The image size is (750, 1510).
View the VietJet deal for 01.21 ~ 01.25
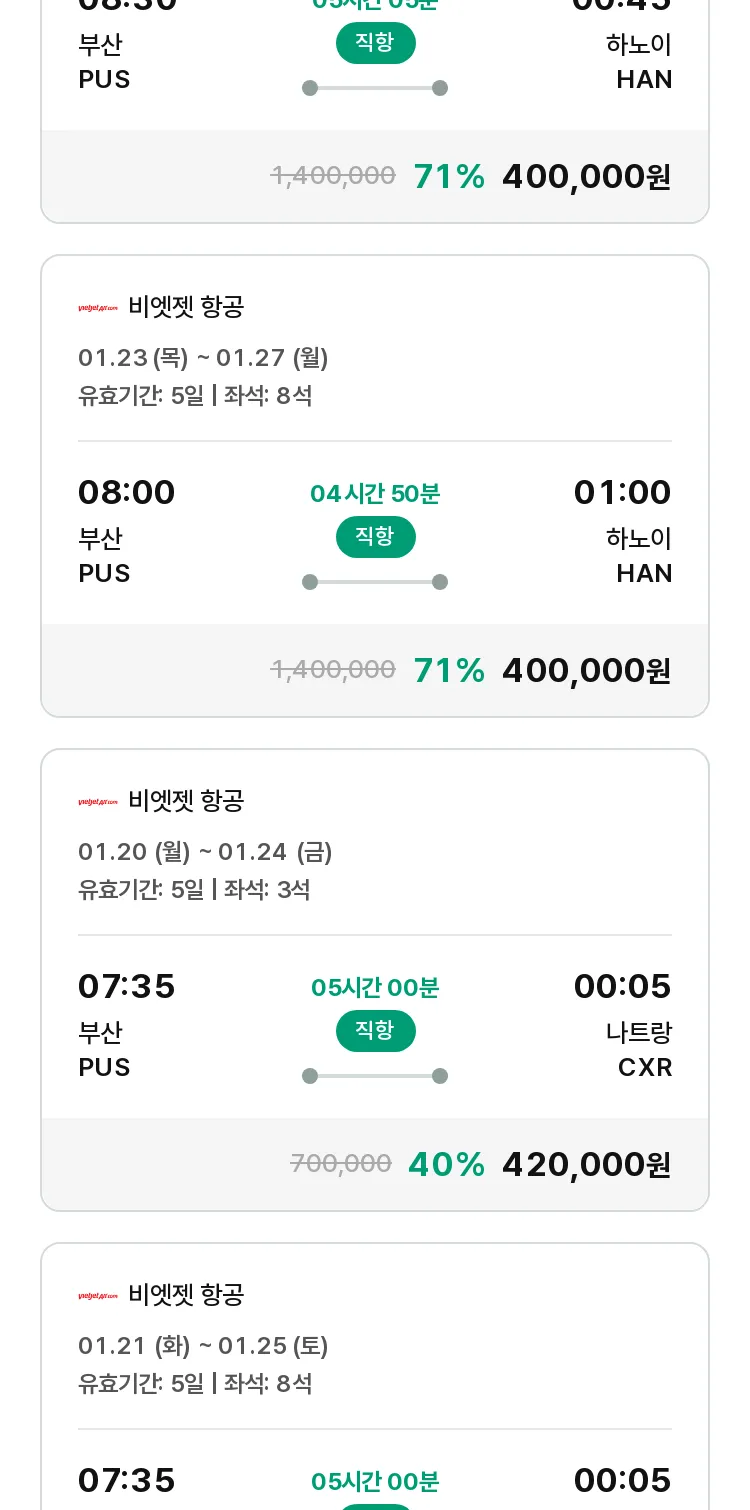pos(375,1376)
